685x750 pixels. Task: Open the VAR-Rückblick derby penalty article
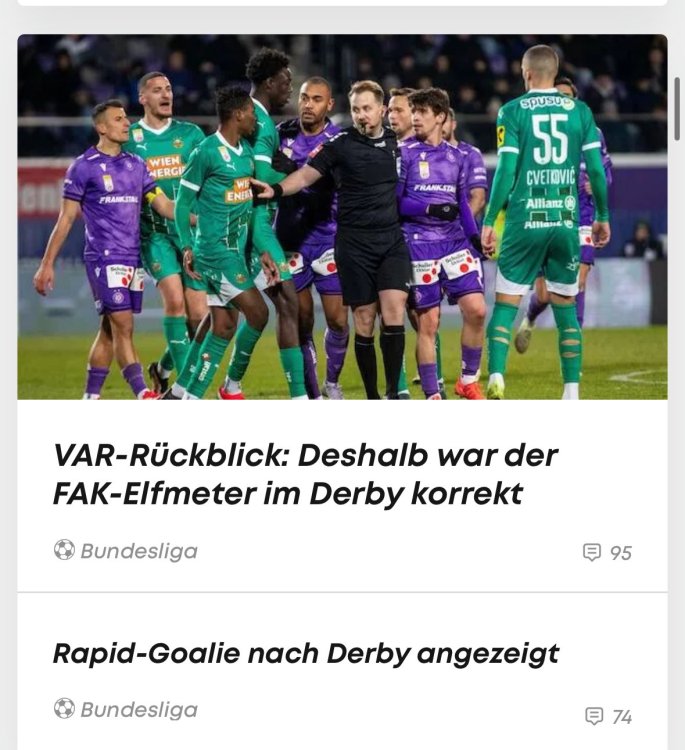304,473
